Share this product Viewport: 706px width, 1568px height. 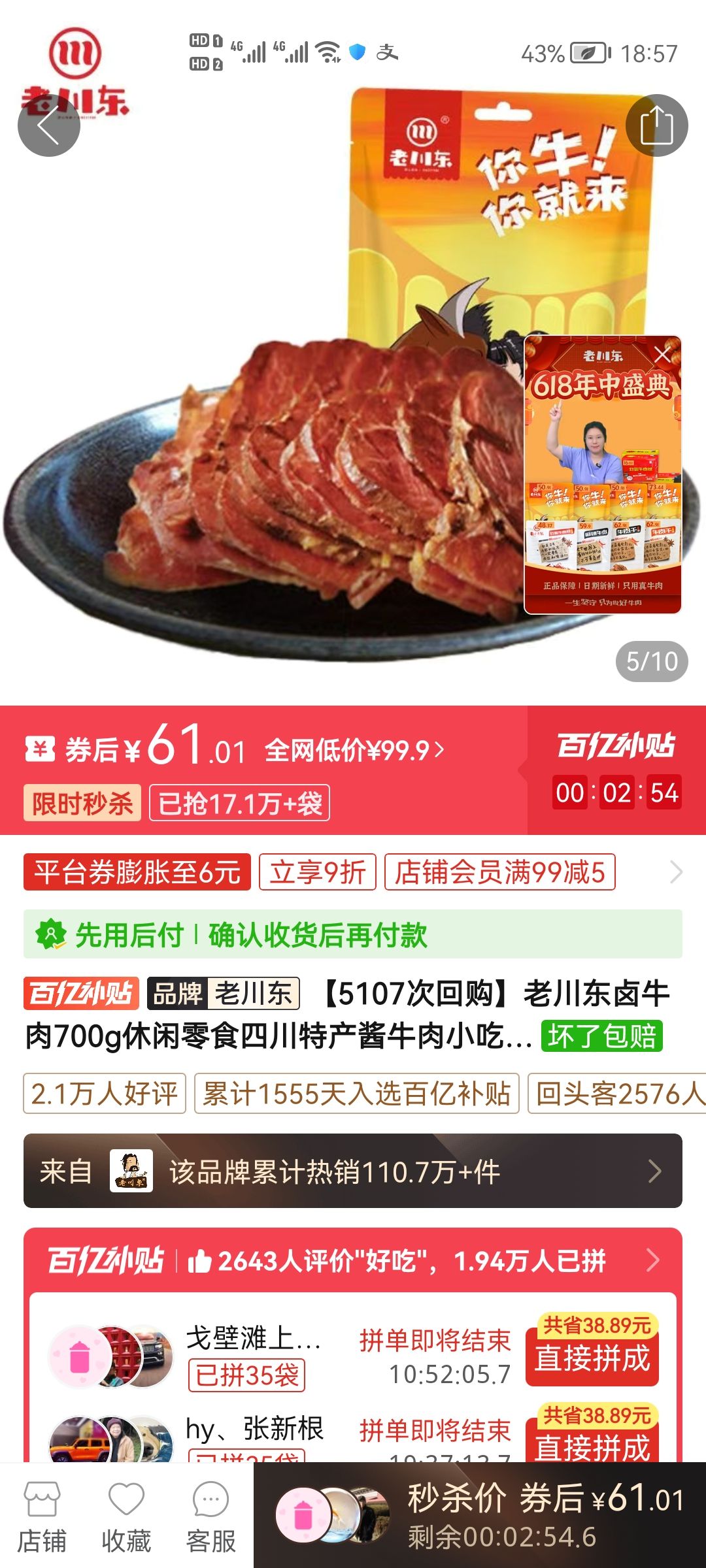click(656, 125)
